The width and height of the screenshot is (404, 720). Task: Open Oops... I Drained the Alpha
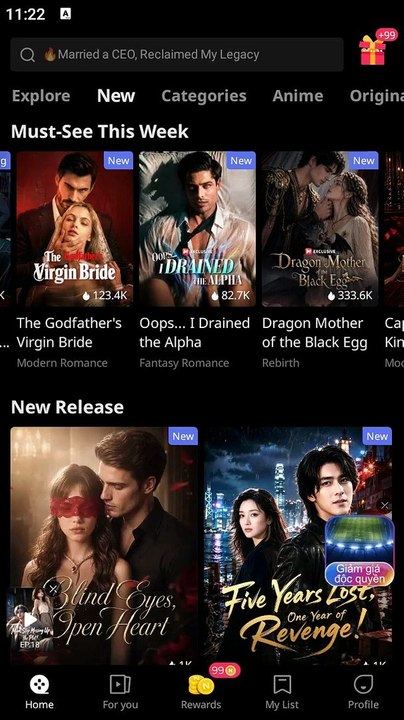tap(197, 229)
